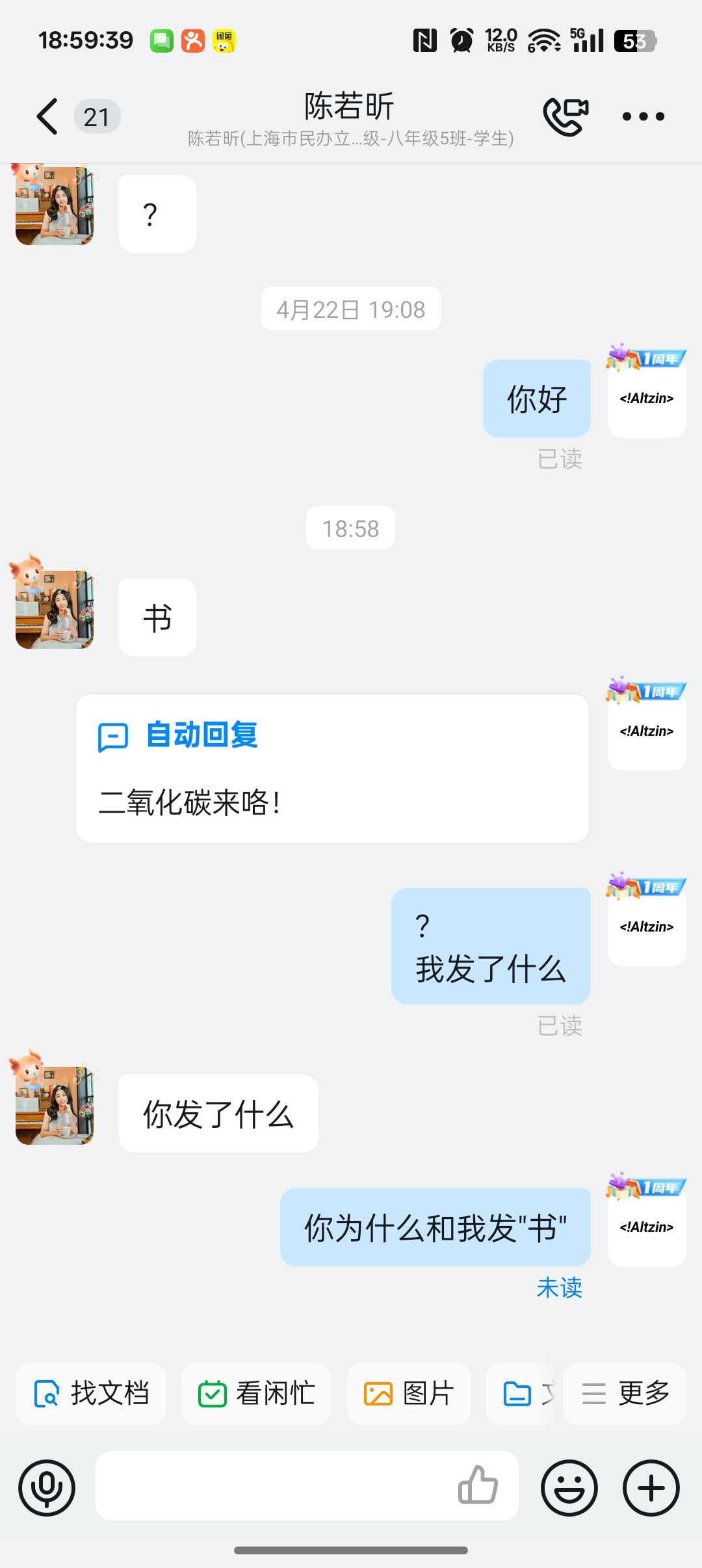
Task: Send a thumbs-up like
Action: coord(478,1486)
